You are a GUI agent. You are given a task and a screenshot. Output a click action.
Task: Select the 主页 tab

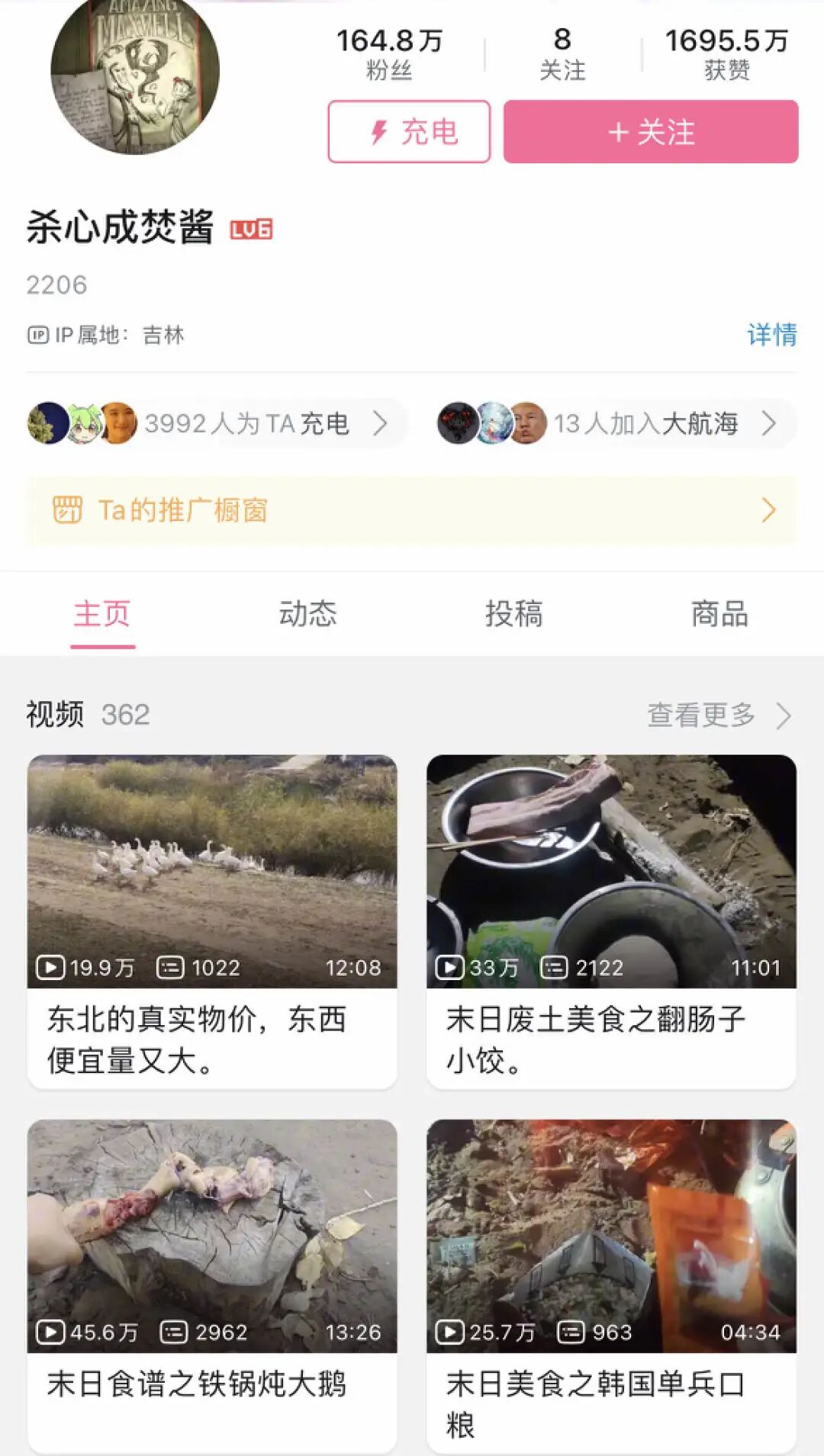pos(102,614)
